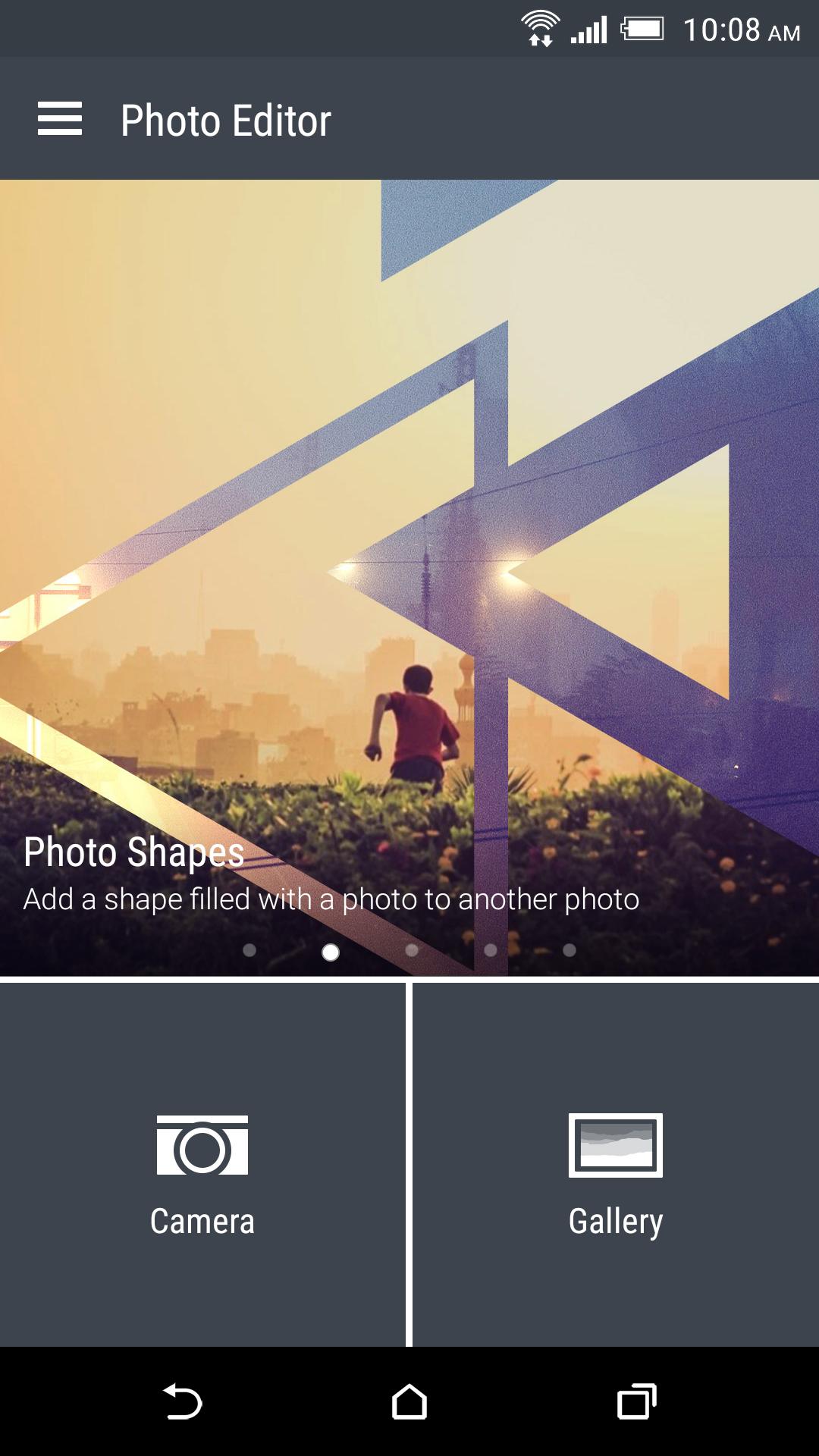
Task: Open recent apps from the navigation bar
Action: tap(636, 1401)
